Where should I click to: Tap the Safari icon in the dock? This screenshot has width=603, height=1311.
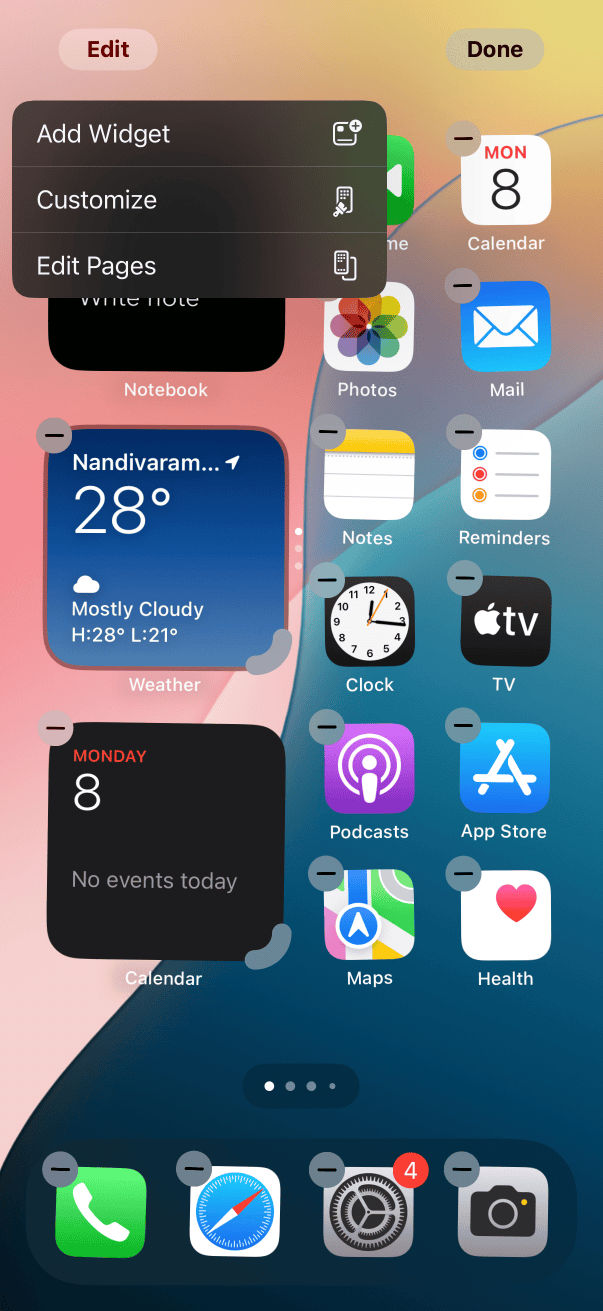[235, 1212]
